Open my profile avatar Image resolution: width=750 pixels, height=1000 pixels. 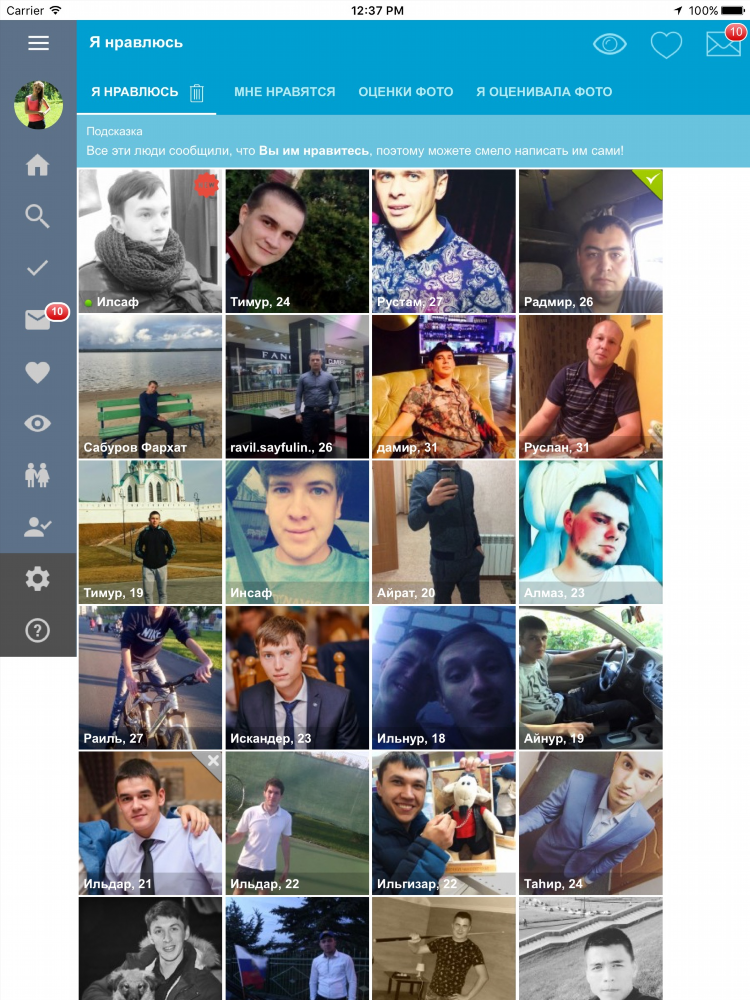click(x=38, y=105)
